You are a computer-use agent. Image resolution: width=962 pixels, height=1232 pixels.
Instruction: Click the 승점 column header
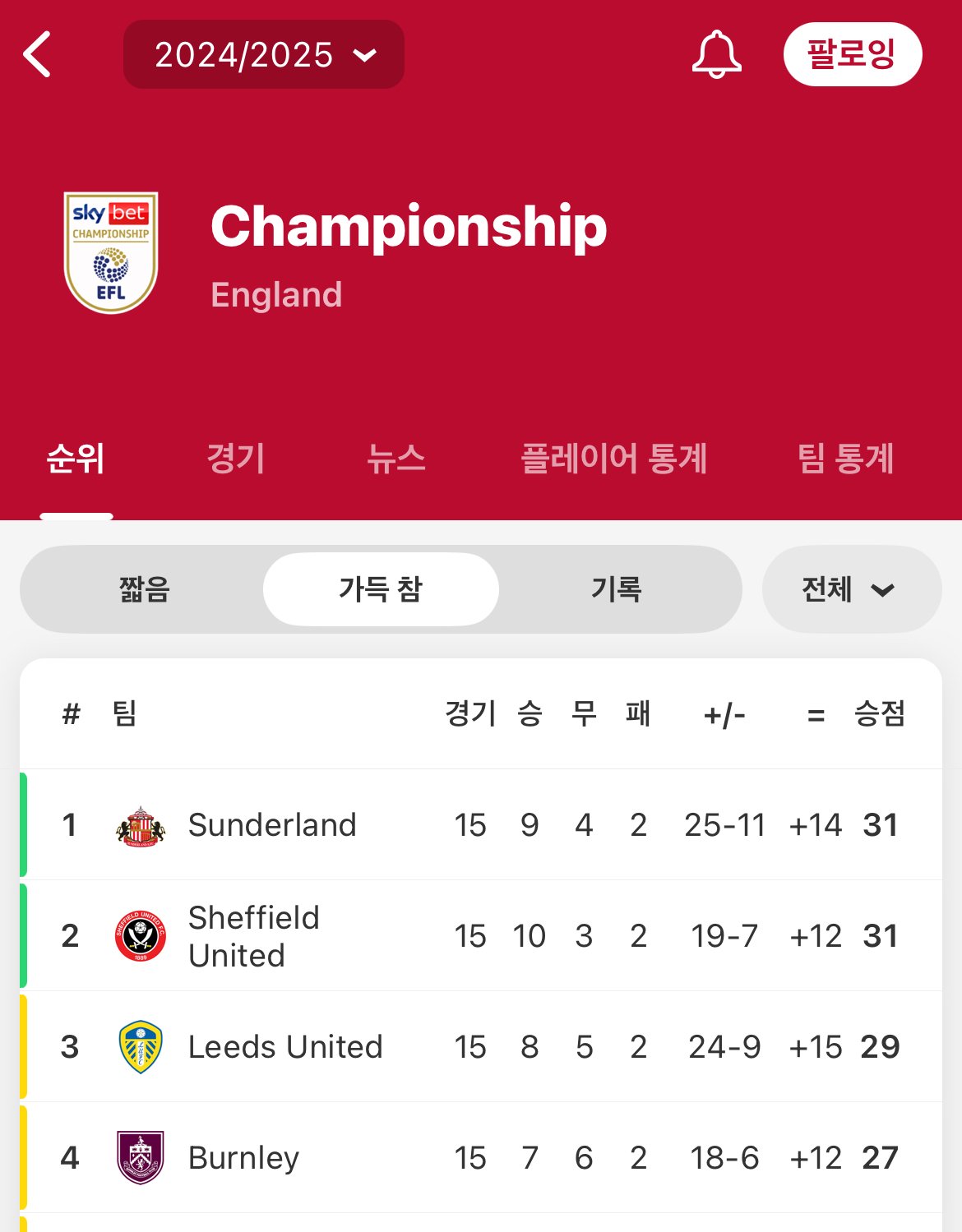(x=881, y=715)
